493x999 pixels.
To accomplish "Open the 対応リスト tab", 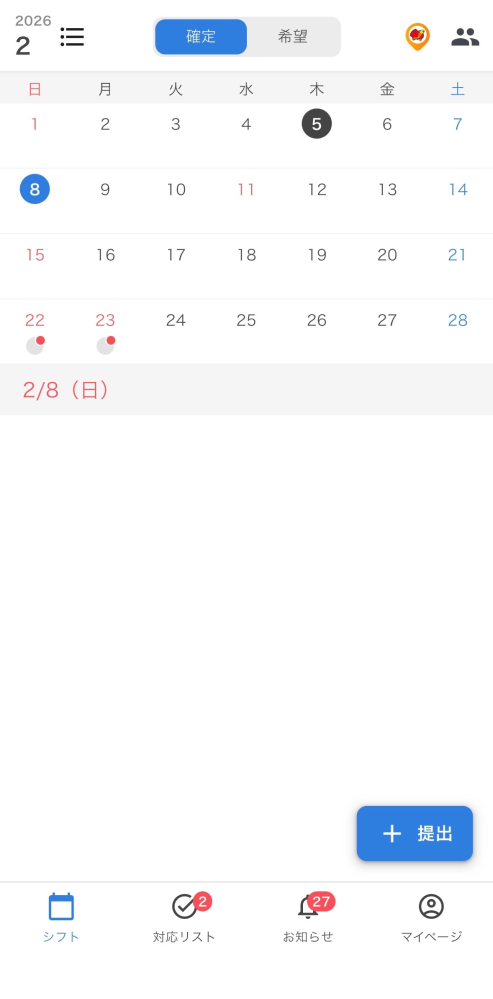I will [185, 918].
